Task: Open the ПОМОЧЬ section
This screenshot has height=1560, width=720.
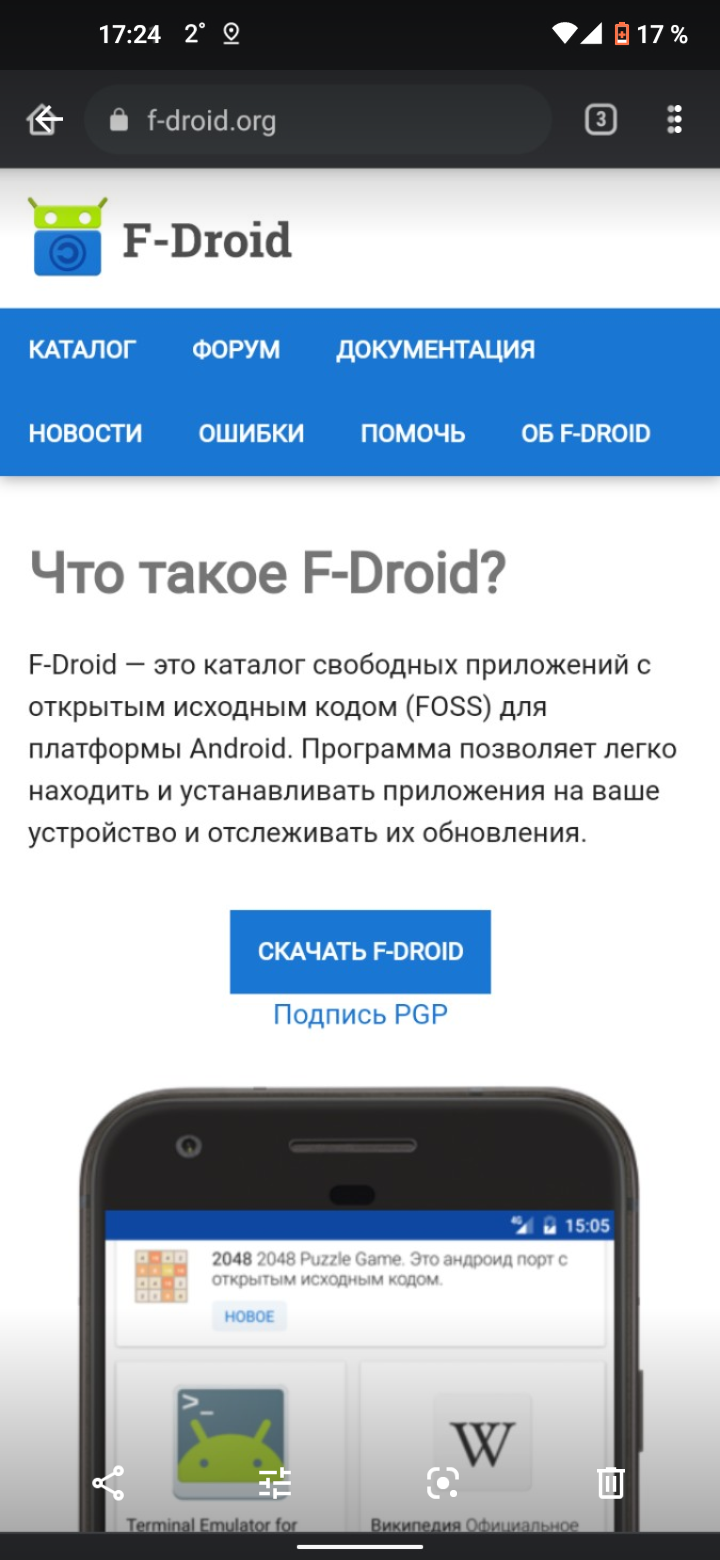Action: click(x=413, y=434)
